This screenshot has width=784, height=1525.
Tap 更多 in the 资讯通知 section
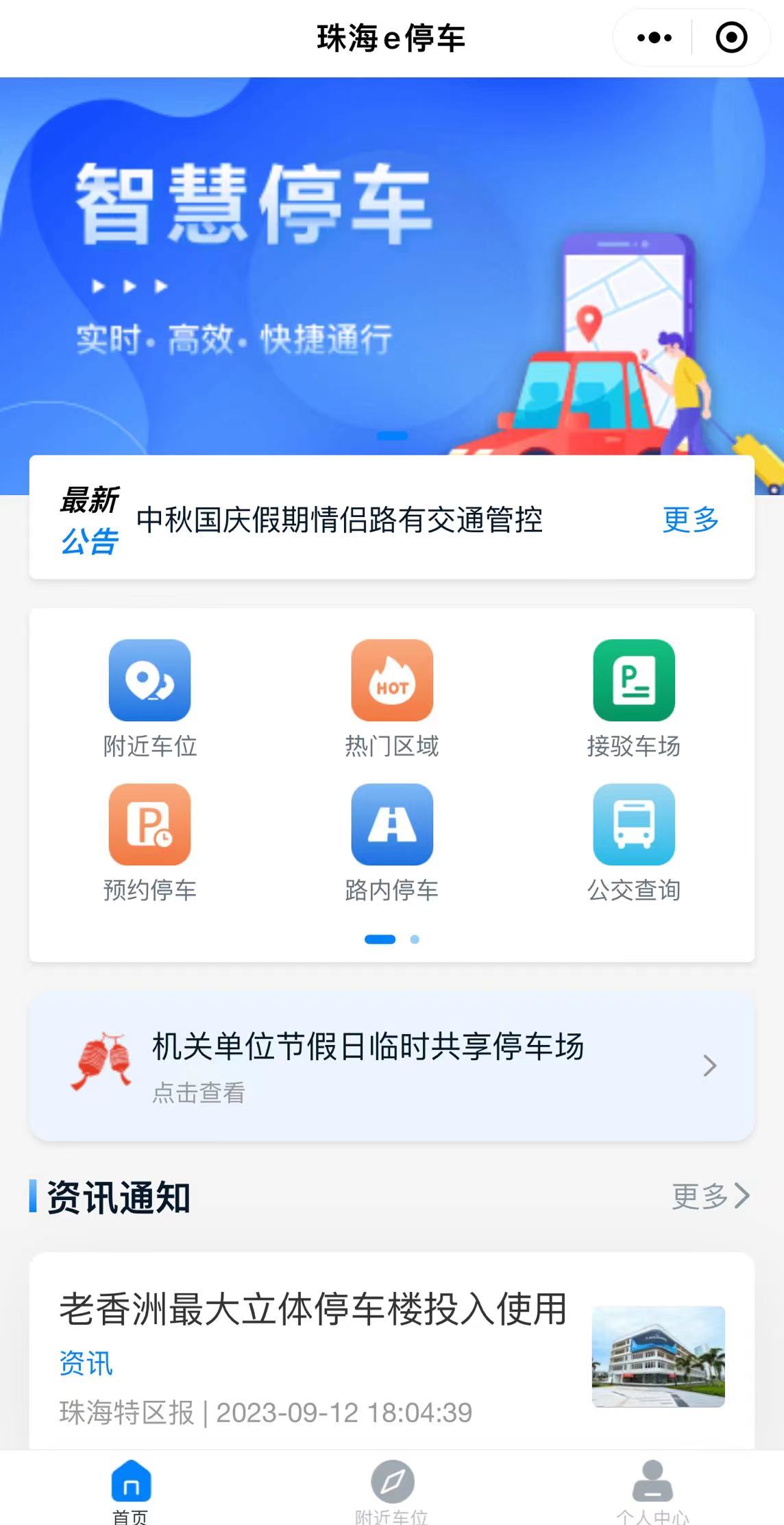click(x=710, y=1197)
